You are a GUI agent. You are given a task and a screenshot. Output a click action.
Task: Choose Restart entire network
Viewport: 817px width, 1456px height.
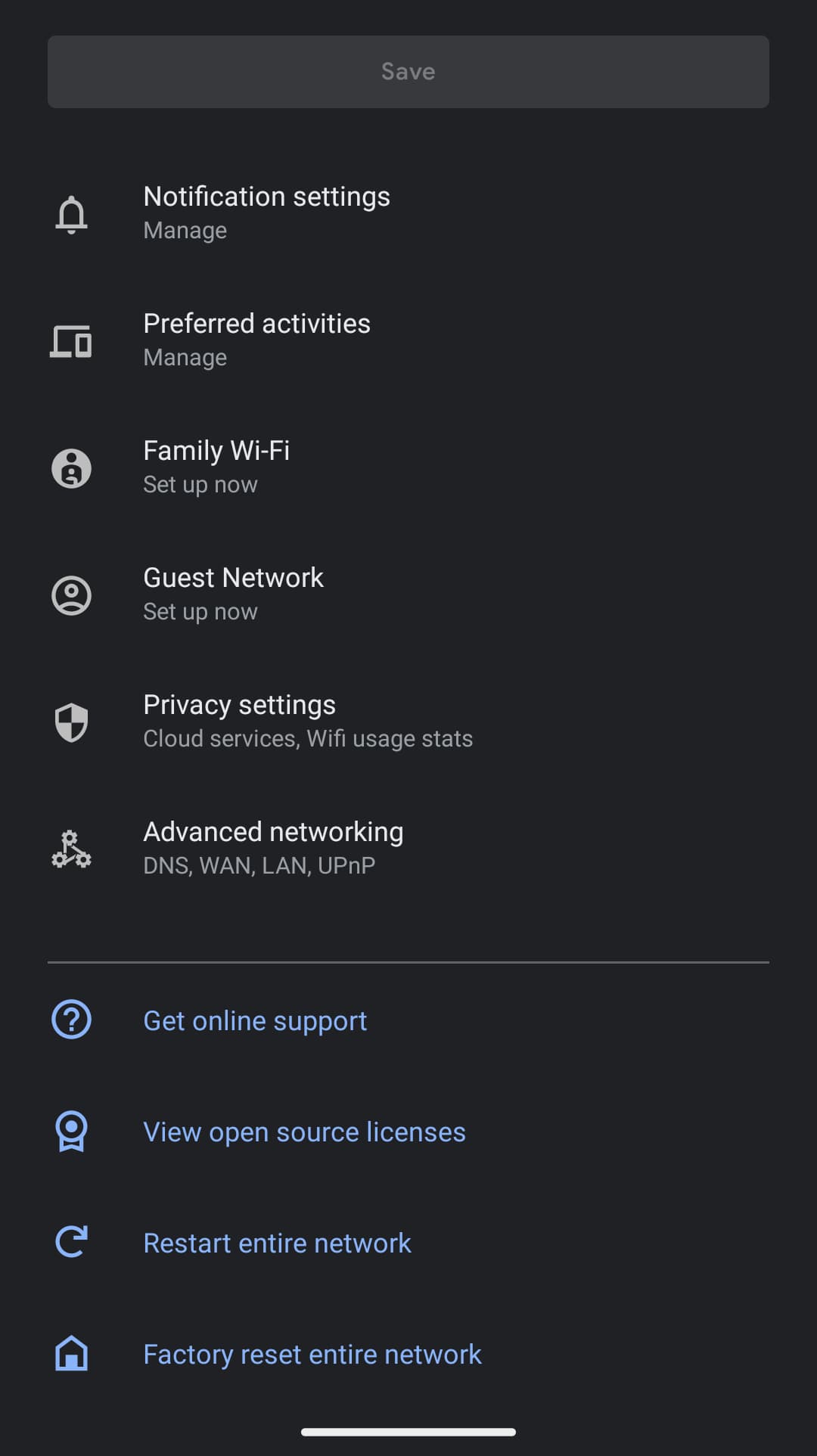click(277, 1243)
